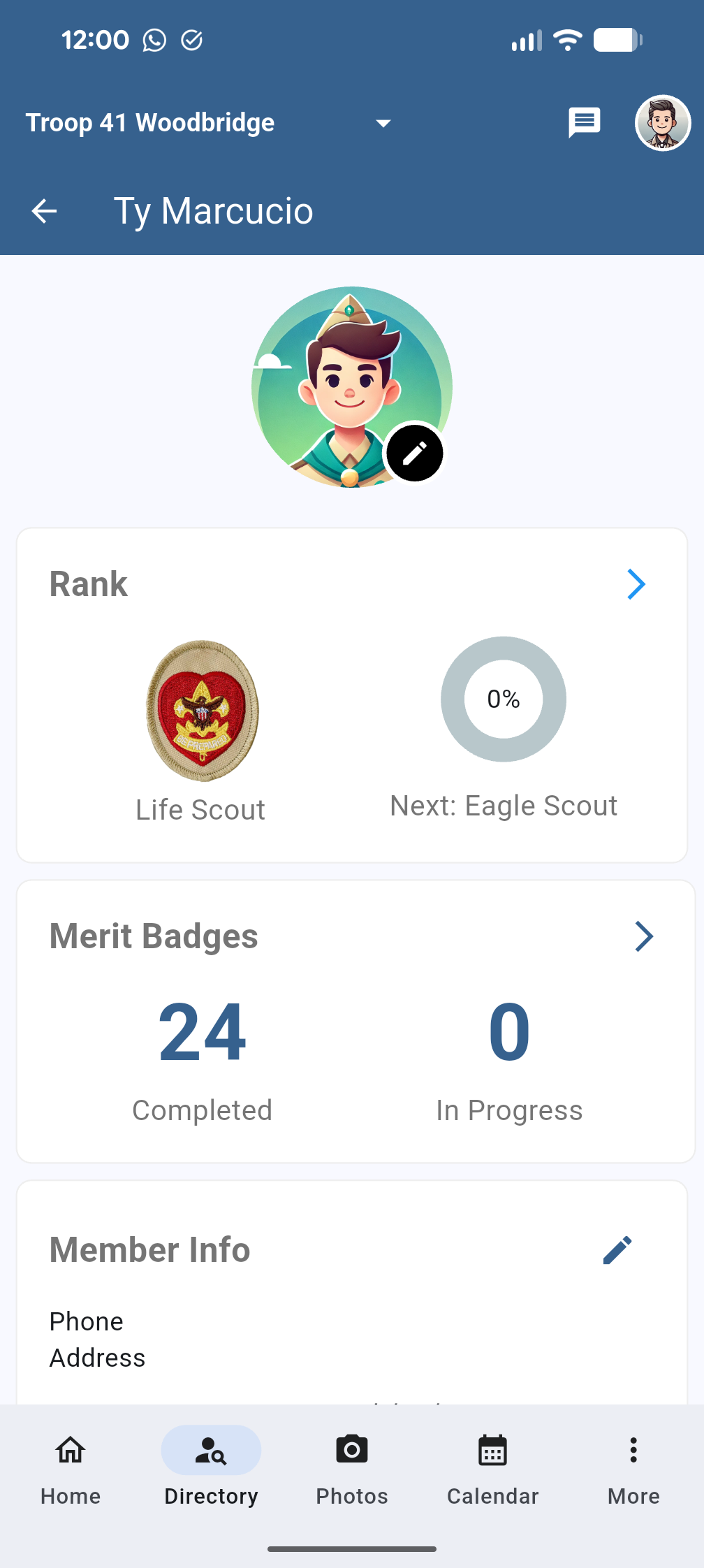This screenshot has width=704, height=1568.
Task: Select the Photos camera icon
Action: pos(351,1450)
